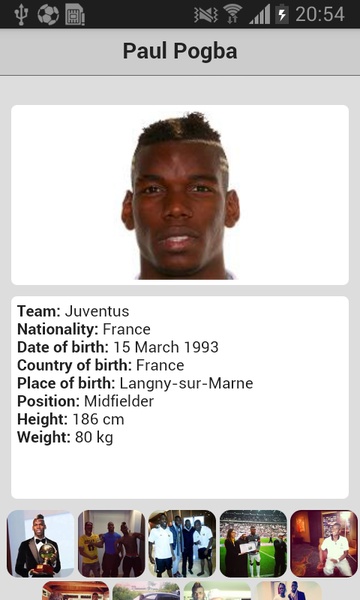
Task: View the photo of man sitting indoors
Action: click(x=324, y=543)
